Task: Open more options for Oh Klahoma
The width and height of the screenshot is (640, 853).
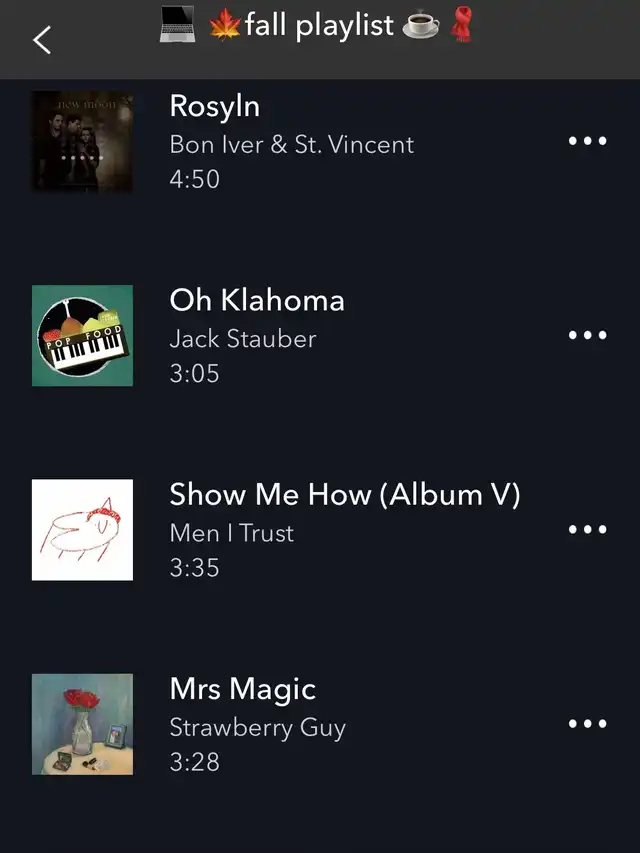Action: pos(587,335)
